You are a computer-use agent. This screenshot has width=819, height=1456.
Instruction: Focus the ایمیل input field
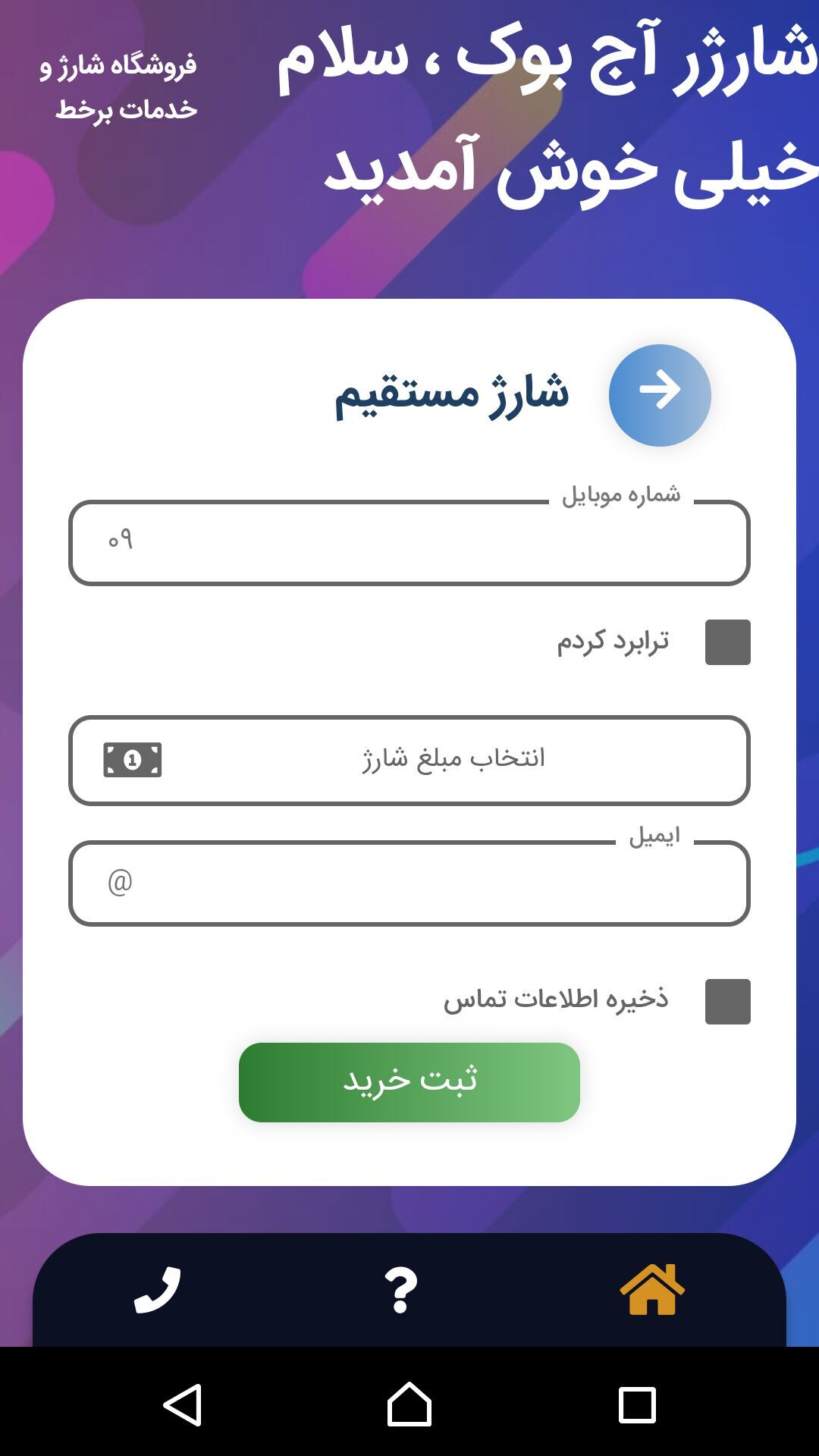[409, 883]
